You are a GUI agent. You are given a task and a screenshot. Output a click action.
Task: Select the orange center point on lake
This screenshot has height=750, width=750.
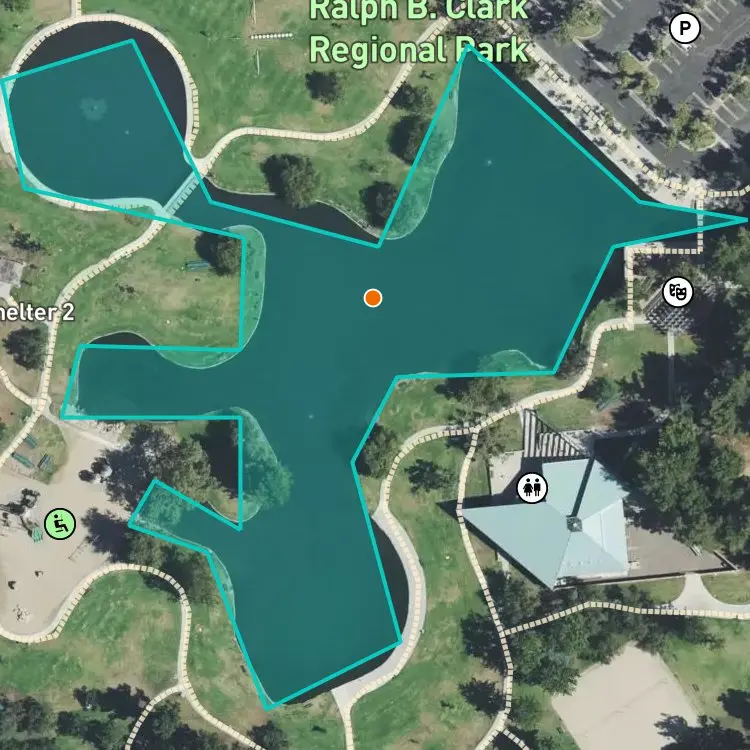tap(373, 297)
